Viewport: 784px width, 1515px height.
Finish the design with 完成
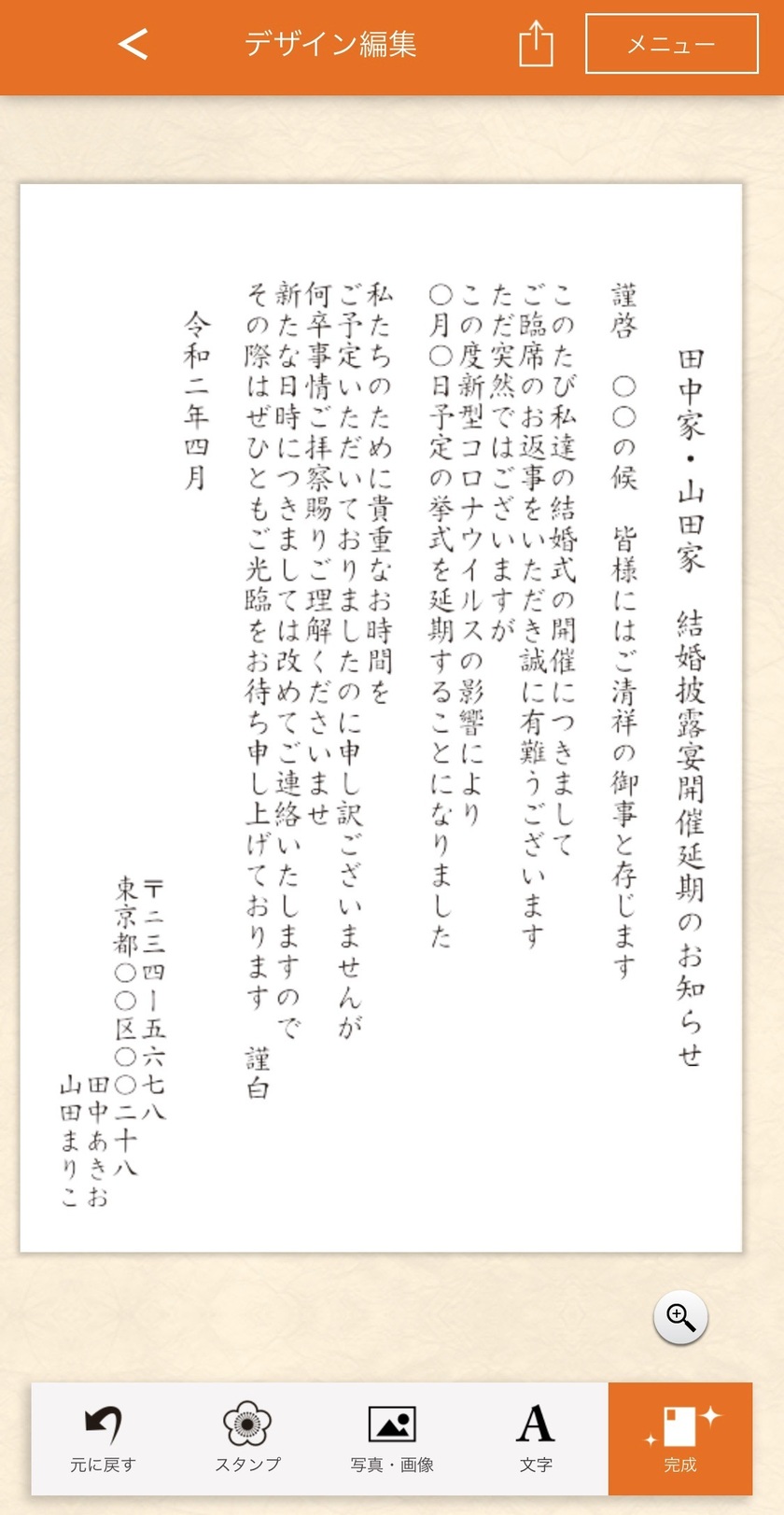coord(680,1438)
